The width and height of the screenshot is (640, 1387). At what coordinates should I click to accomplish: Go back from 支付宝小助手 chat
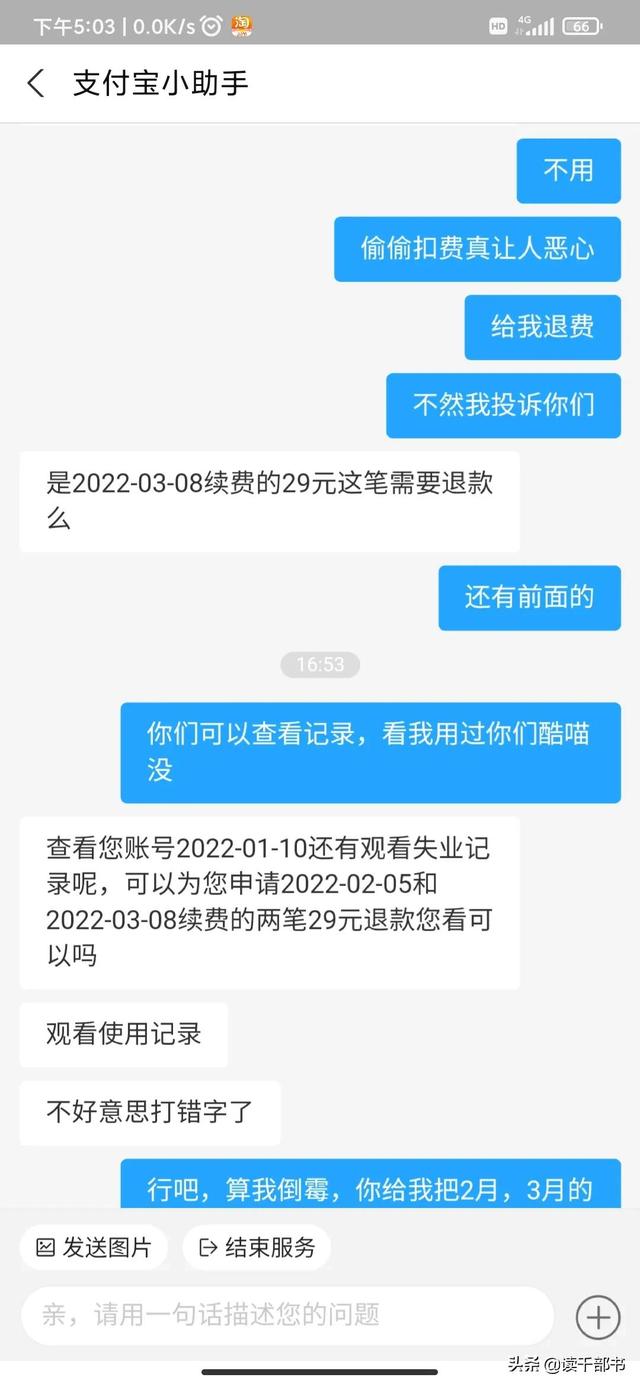36,83
